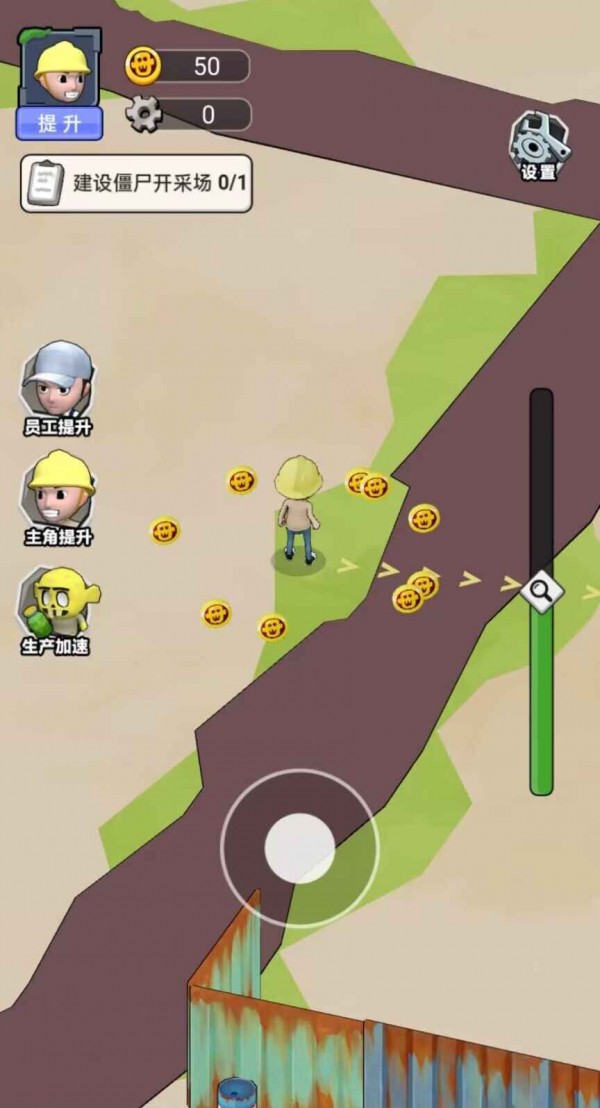Activate 生产加速 production boost

point(58,603)
